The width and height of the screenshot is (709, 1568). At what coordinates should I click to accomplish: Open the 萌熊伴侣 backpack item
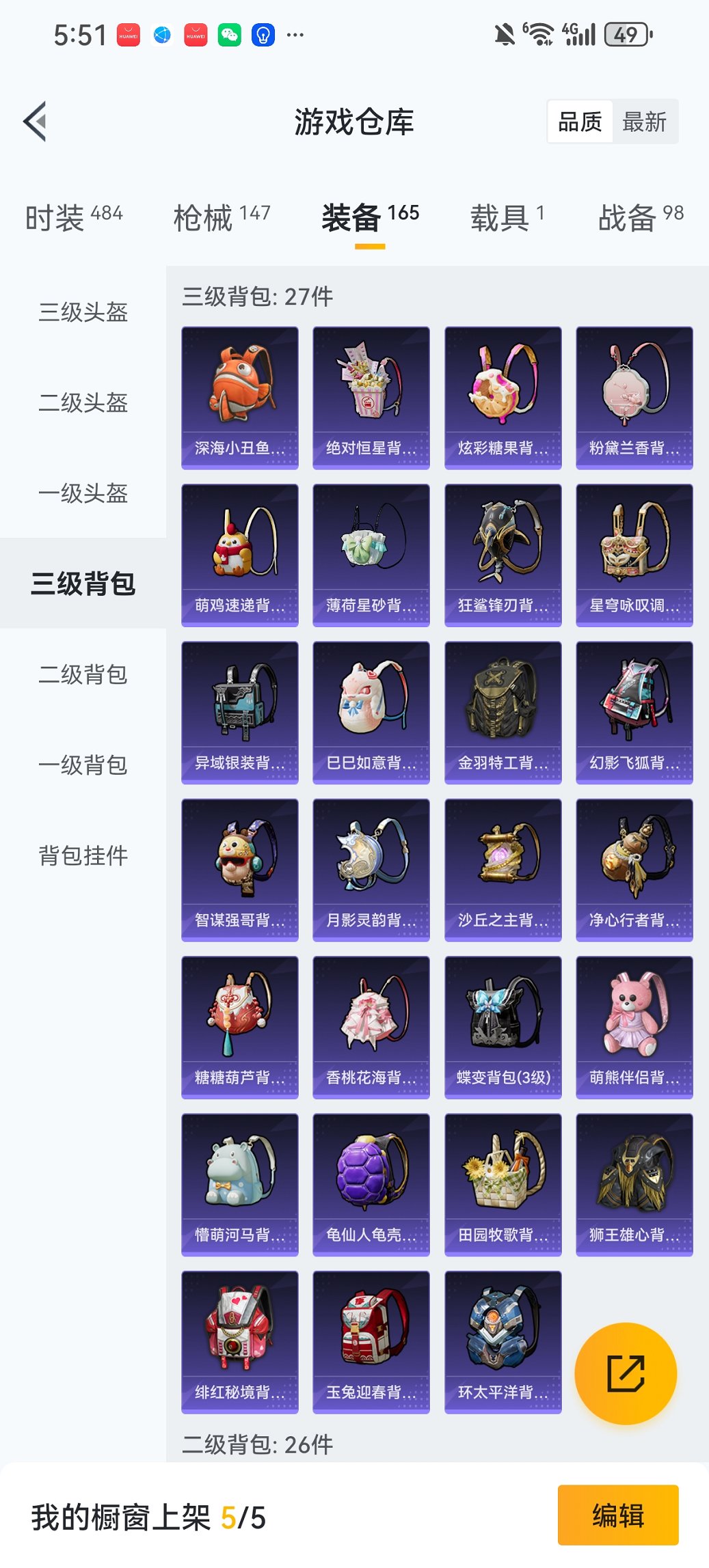tap(634, 1027)
